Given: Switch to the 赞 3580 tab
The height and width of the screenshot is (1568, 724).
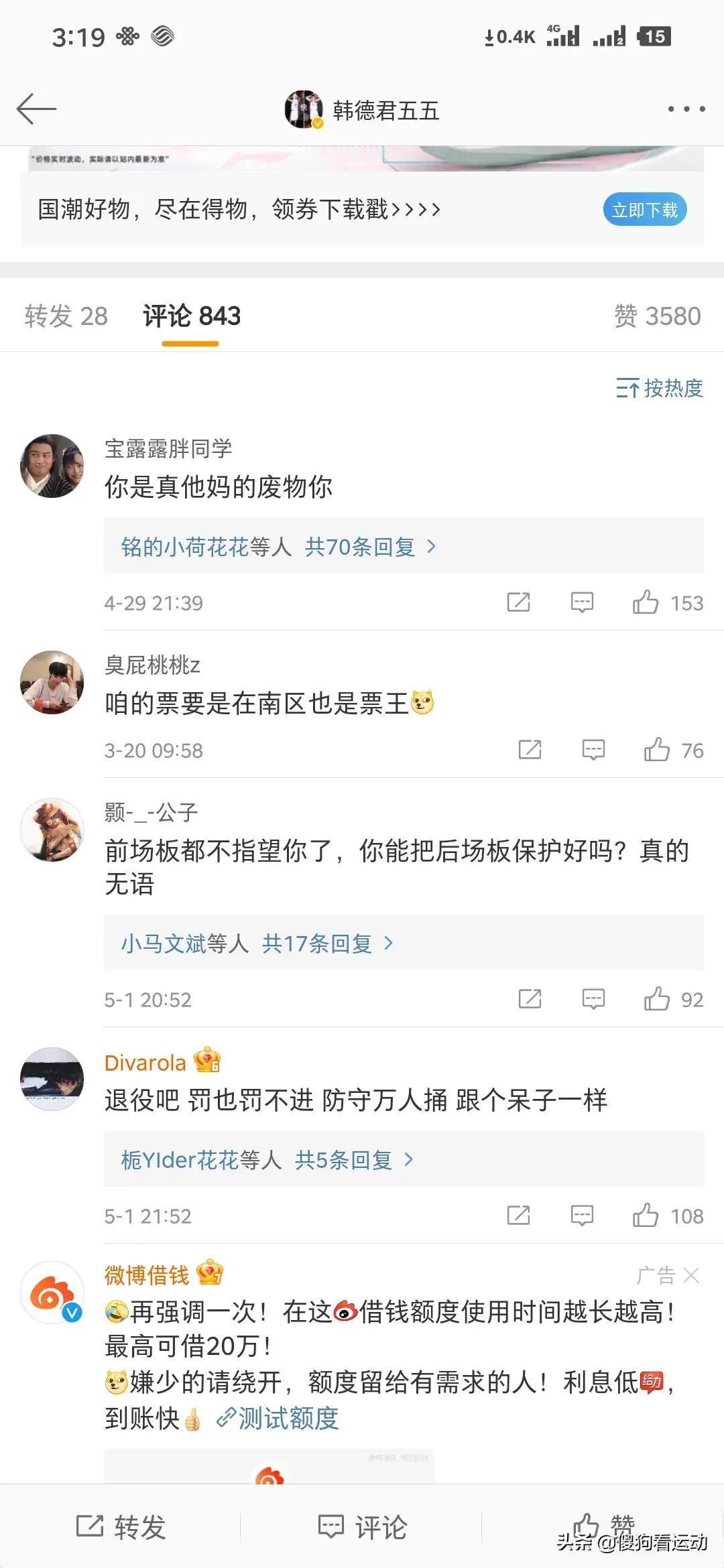Looking at the screenshot, I should click(x=657, y=316).
